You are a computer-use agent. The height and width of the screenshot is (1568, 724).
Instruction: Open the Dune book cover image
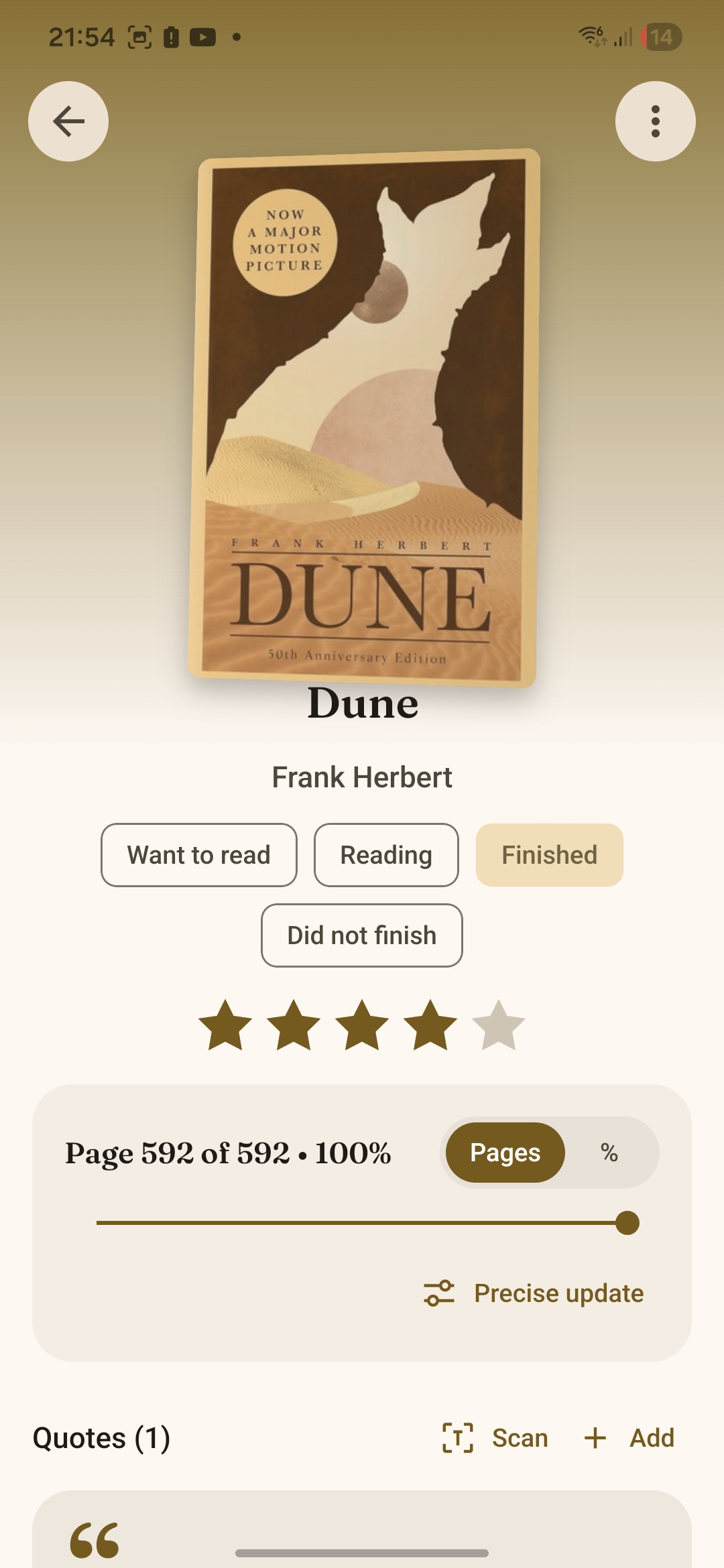click(363, 418)
